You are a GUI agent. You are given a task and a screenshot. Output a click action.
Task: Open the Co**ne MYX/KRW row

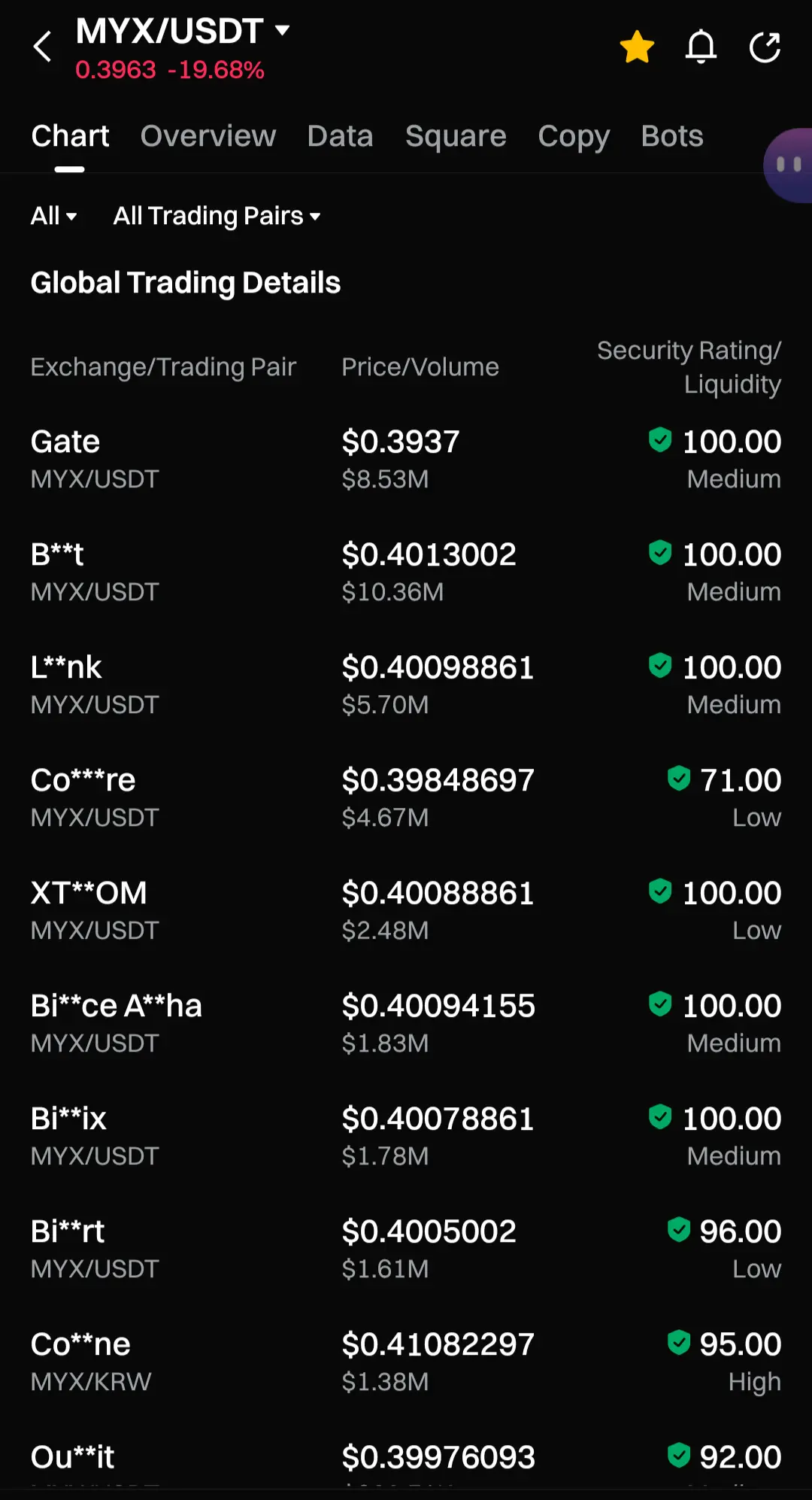click(x=406, y=1362)
